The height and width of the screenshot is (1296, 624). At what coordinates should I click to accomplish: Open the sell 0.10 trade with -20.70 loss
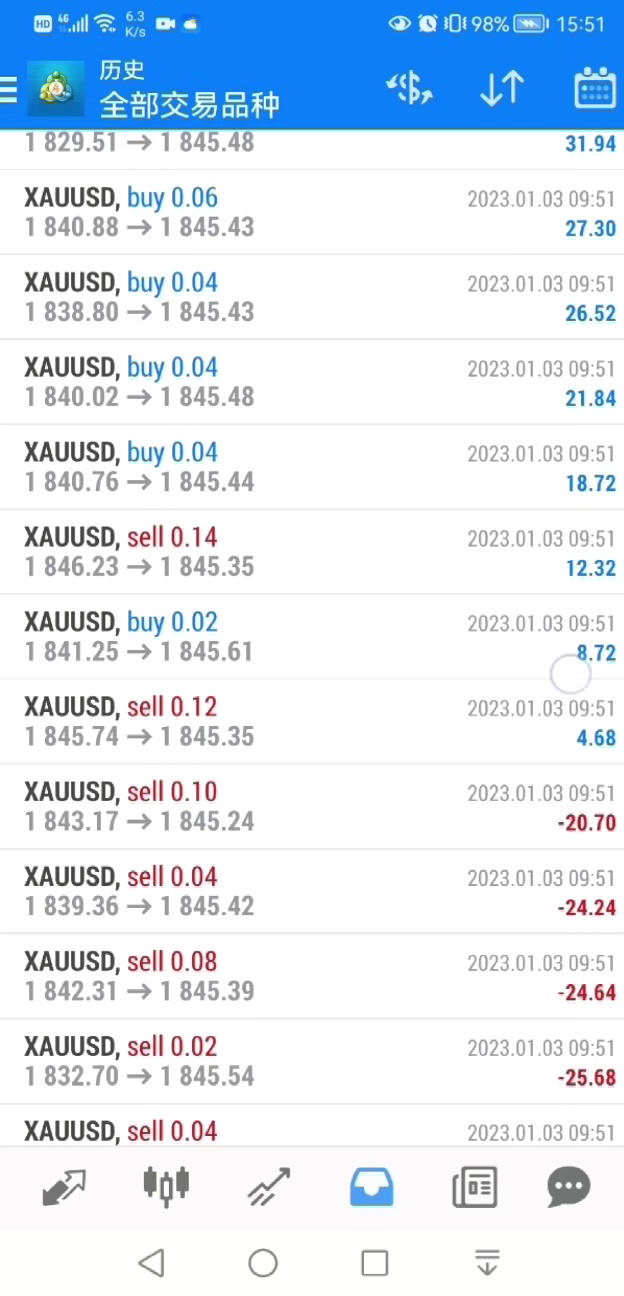(x=312, y=807)
